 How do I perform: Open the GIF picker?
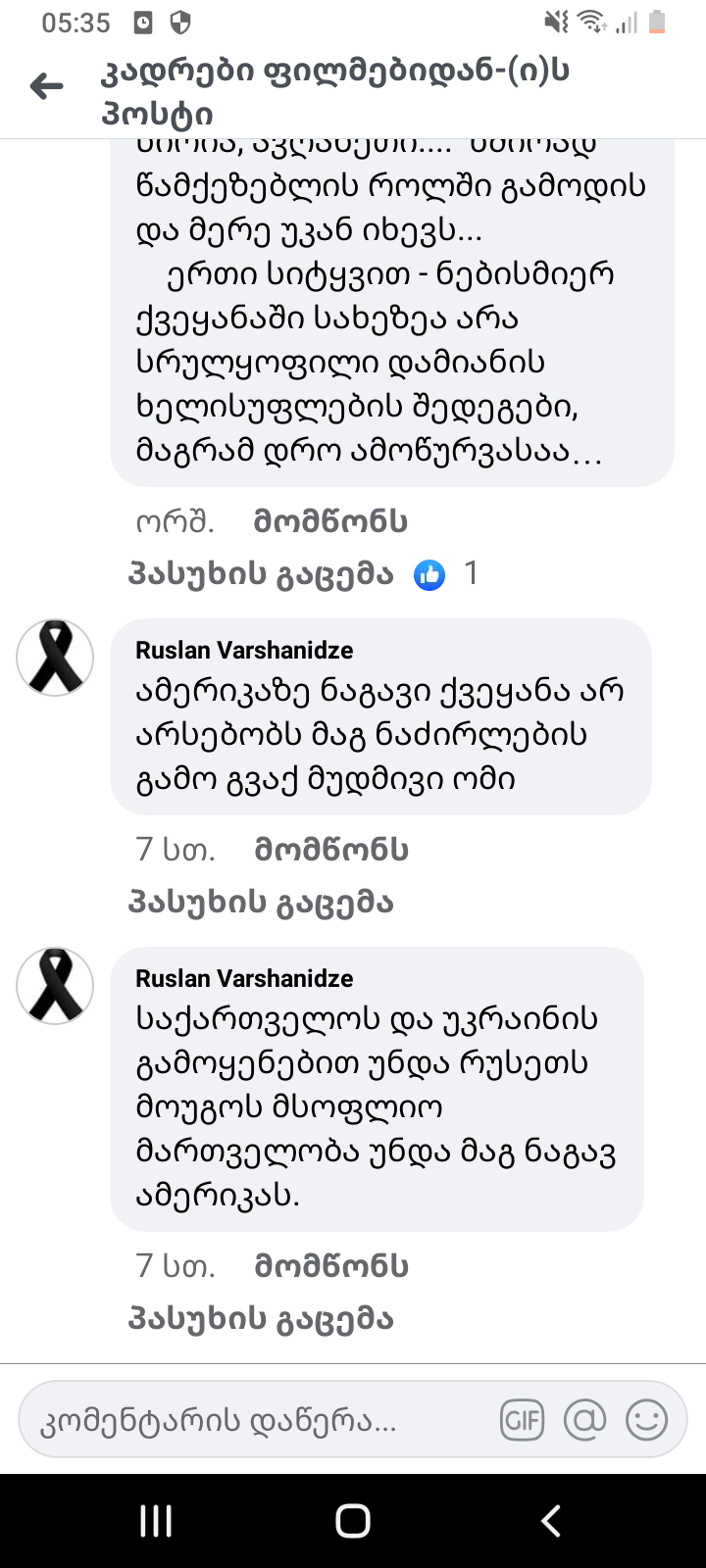click(522, 1420)
